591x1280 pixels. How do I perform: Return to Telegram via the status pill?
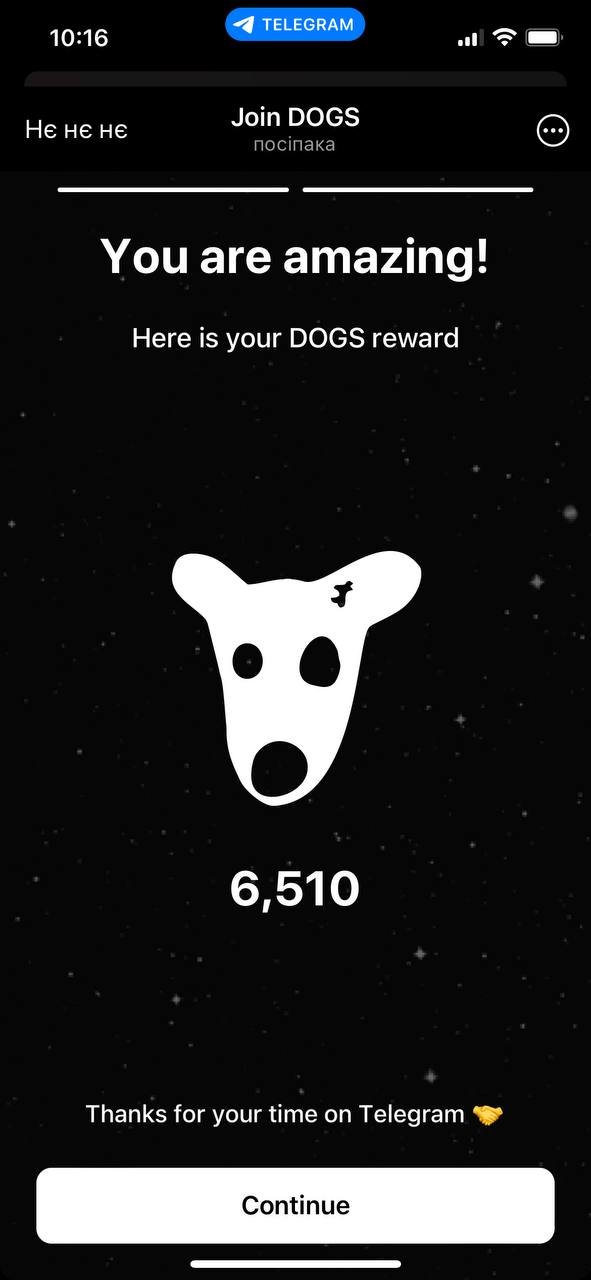click(295, 25)
